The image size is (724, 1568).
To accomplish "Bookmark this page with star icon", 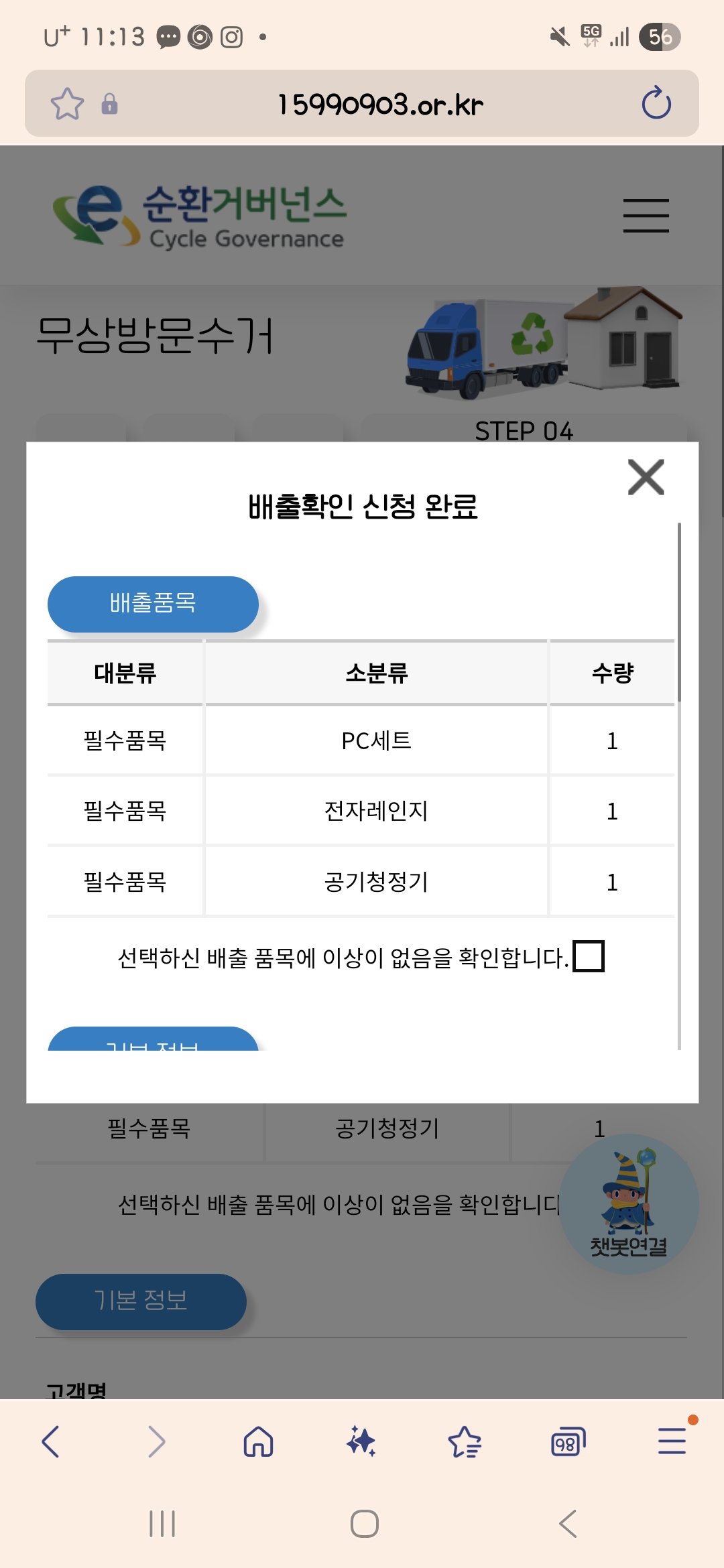I will tap(67, 104).
